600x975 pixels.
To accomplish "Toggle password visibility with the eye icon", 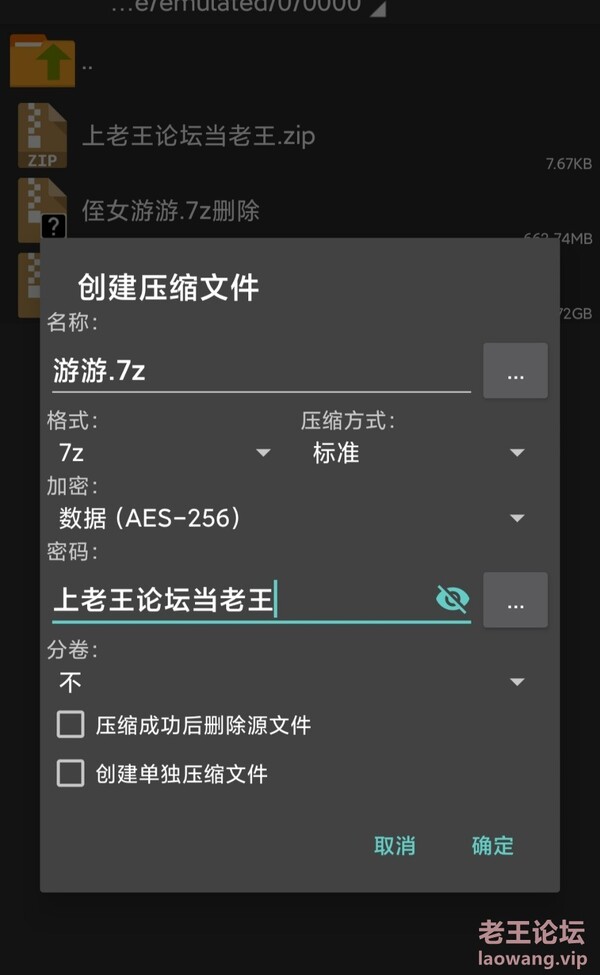I will click(x=453, y=599).
